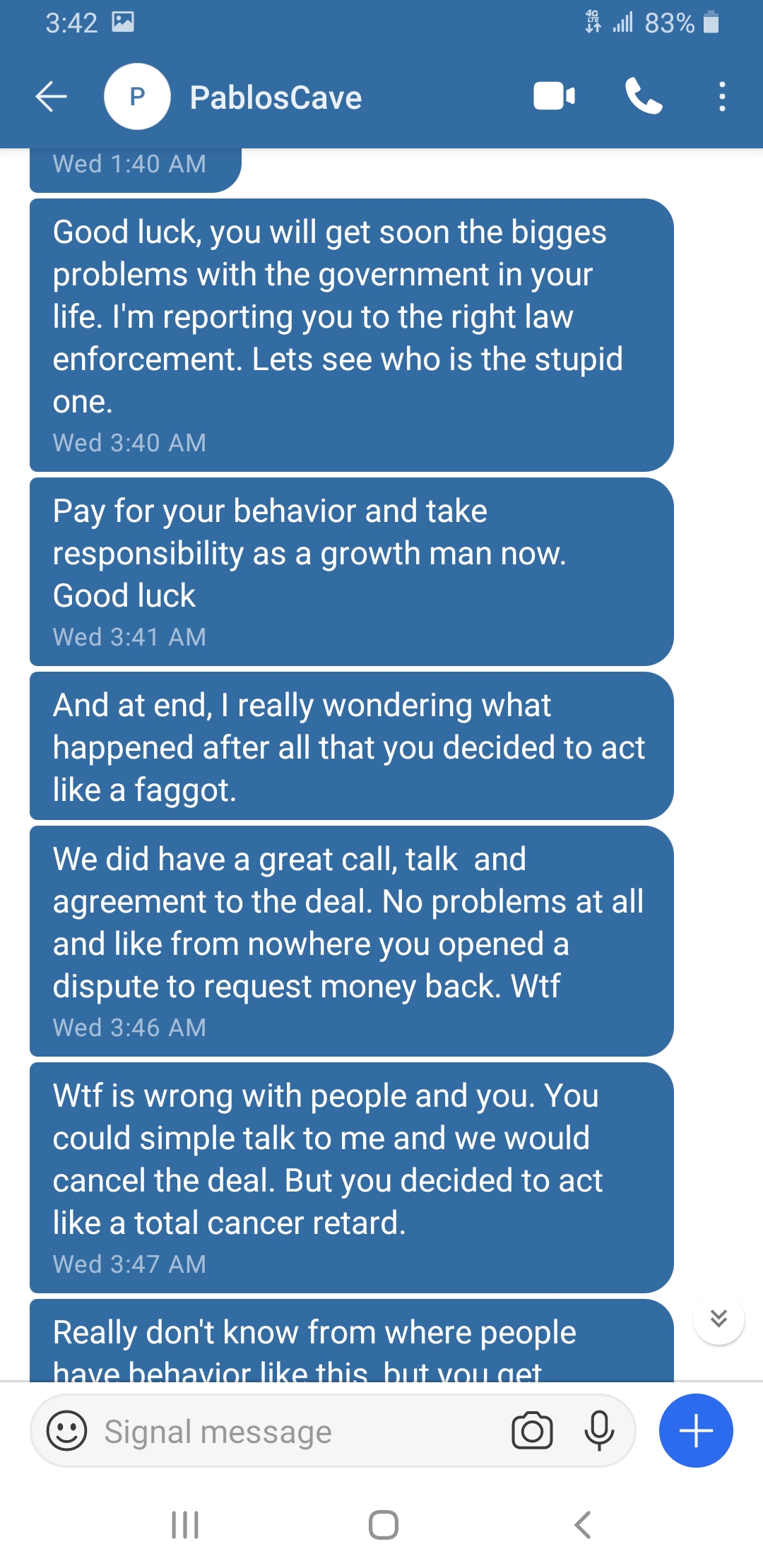Record a voice message with the microphone
The image size is (763, 1568).
[599, 1431]
